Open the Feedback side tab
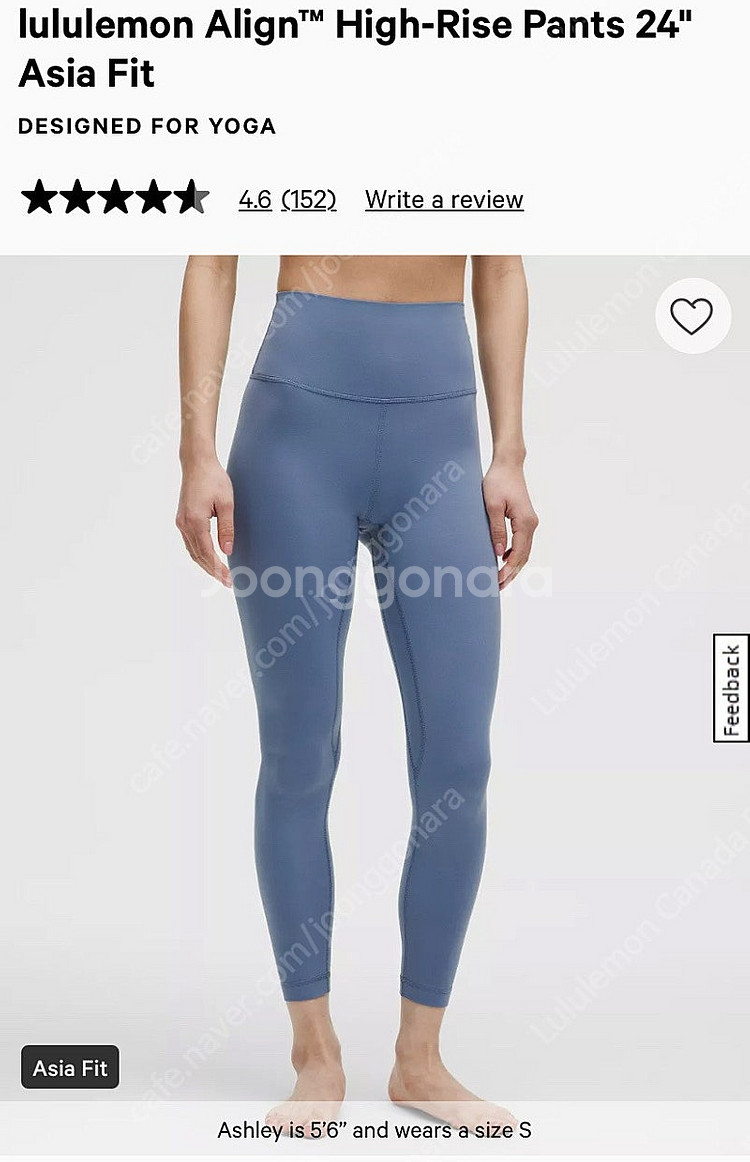750x1162 pixels. [x=731, y=689]
